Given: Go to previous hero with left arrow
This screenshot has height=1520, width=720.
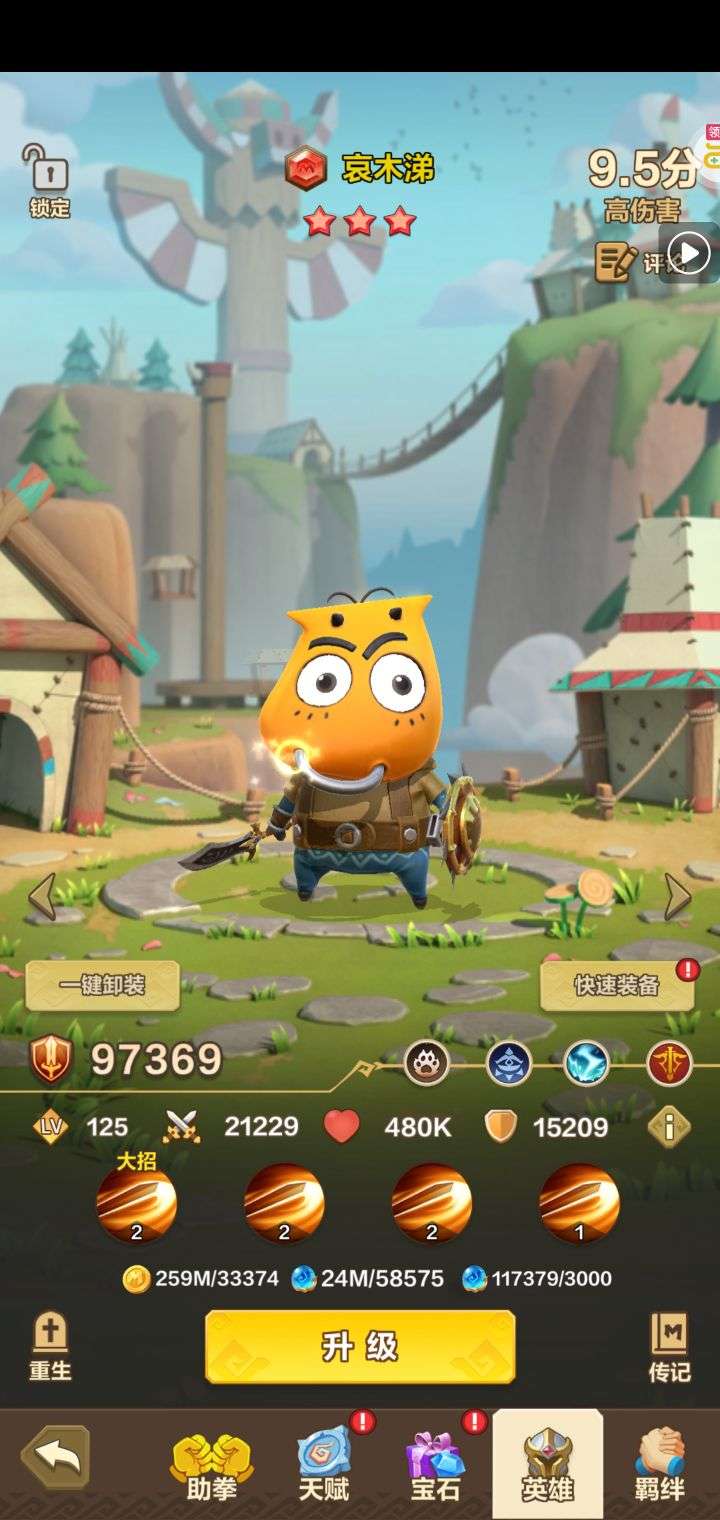Looking at the screenshot, I should pyautogui.click(x=42, y=896).
